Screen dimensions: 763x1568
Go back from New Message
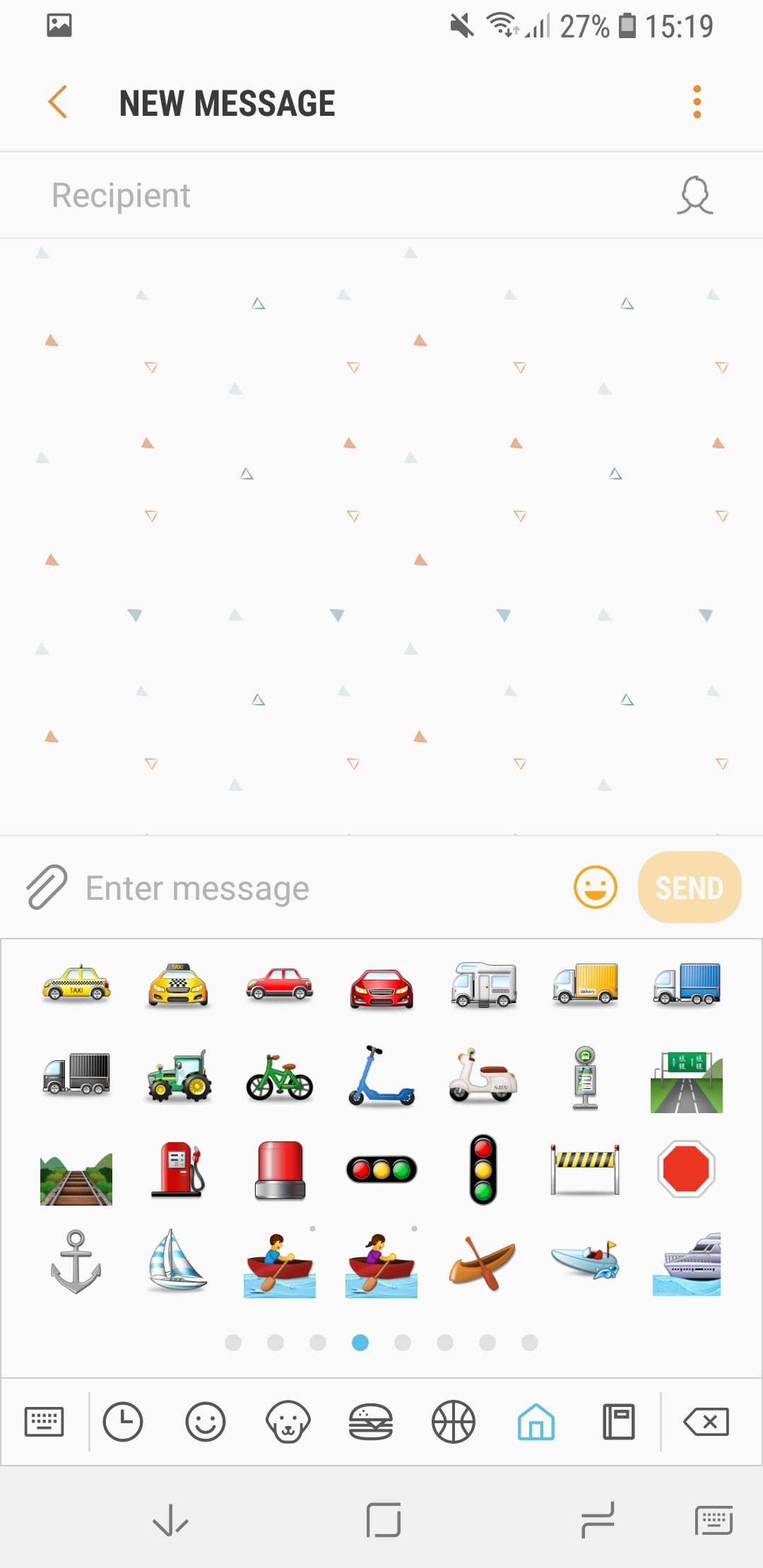click(58, 103)
